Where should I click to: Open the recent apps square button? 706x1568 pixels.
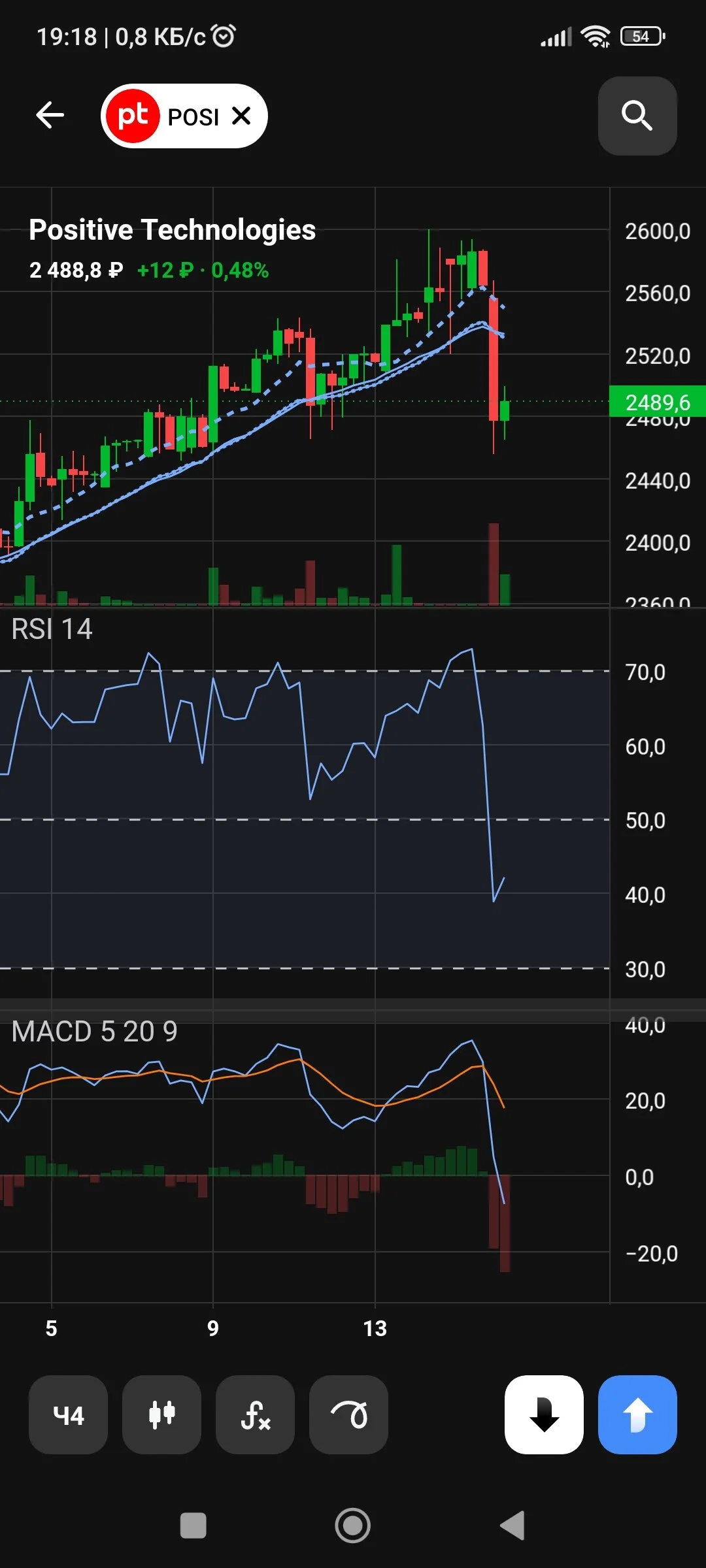tap(193, 1526)
